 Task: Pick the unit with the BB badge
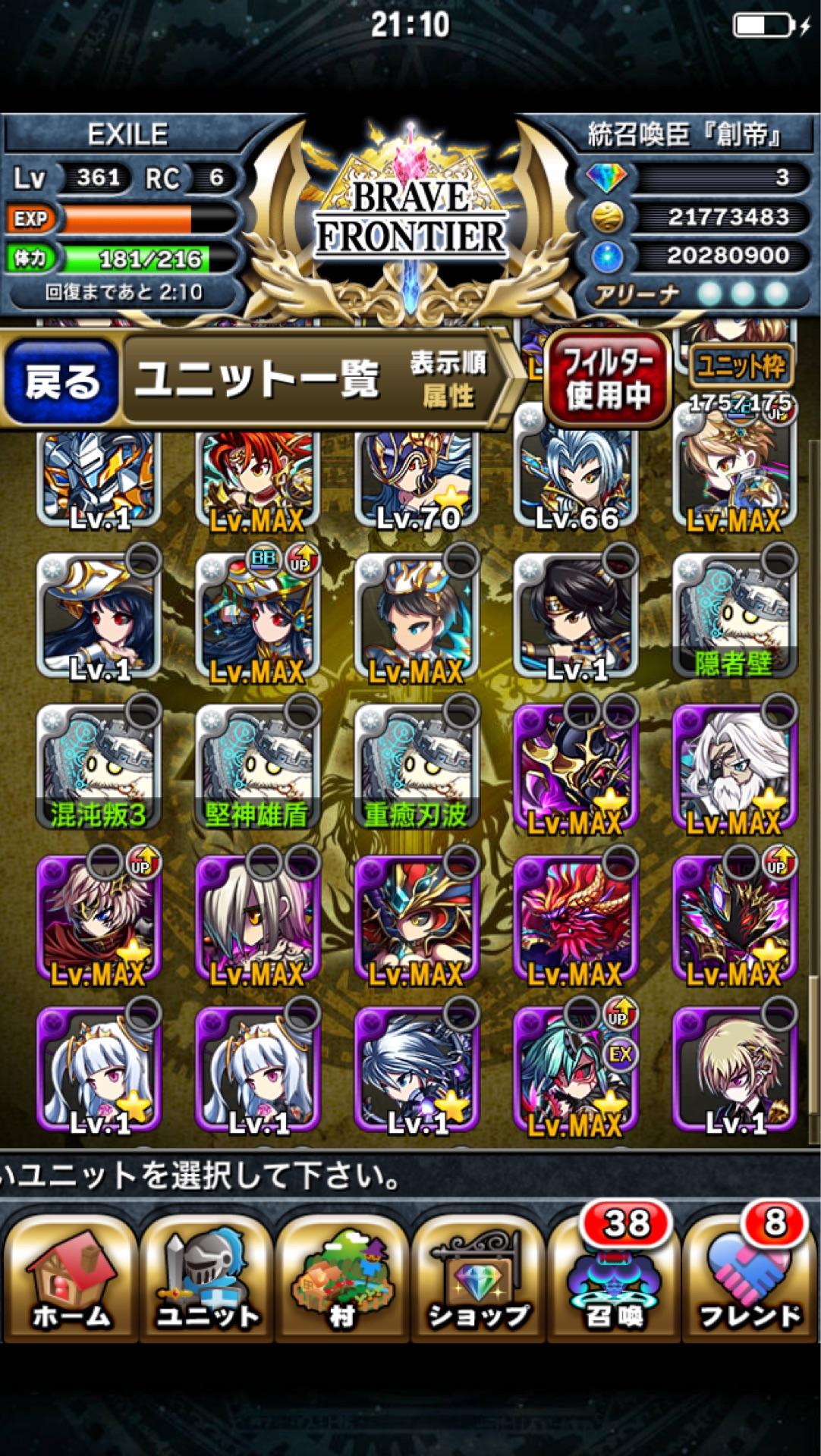[257, 616]
